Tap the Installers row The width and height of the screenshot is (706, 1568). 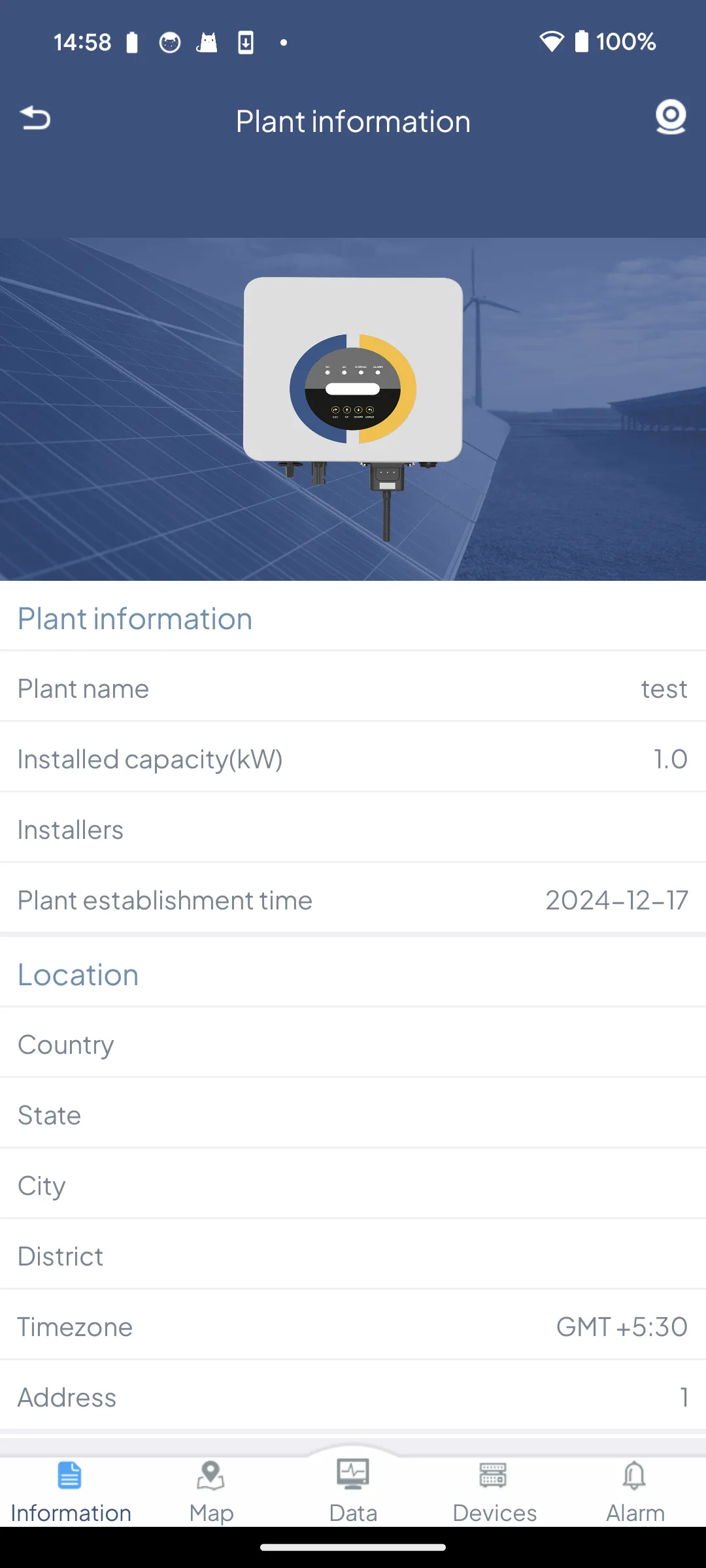coord(353,829)
